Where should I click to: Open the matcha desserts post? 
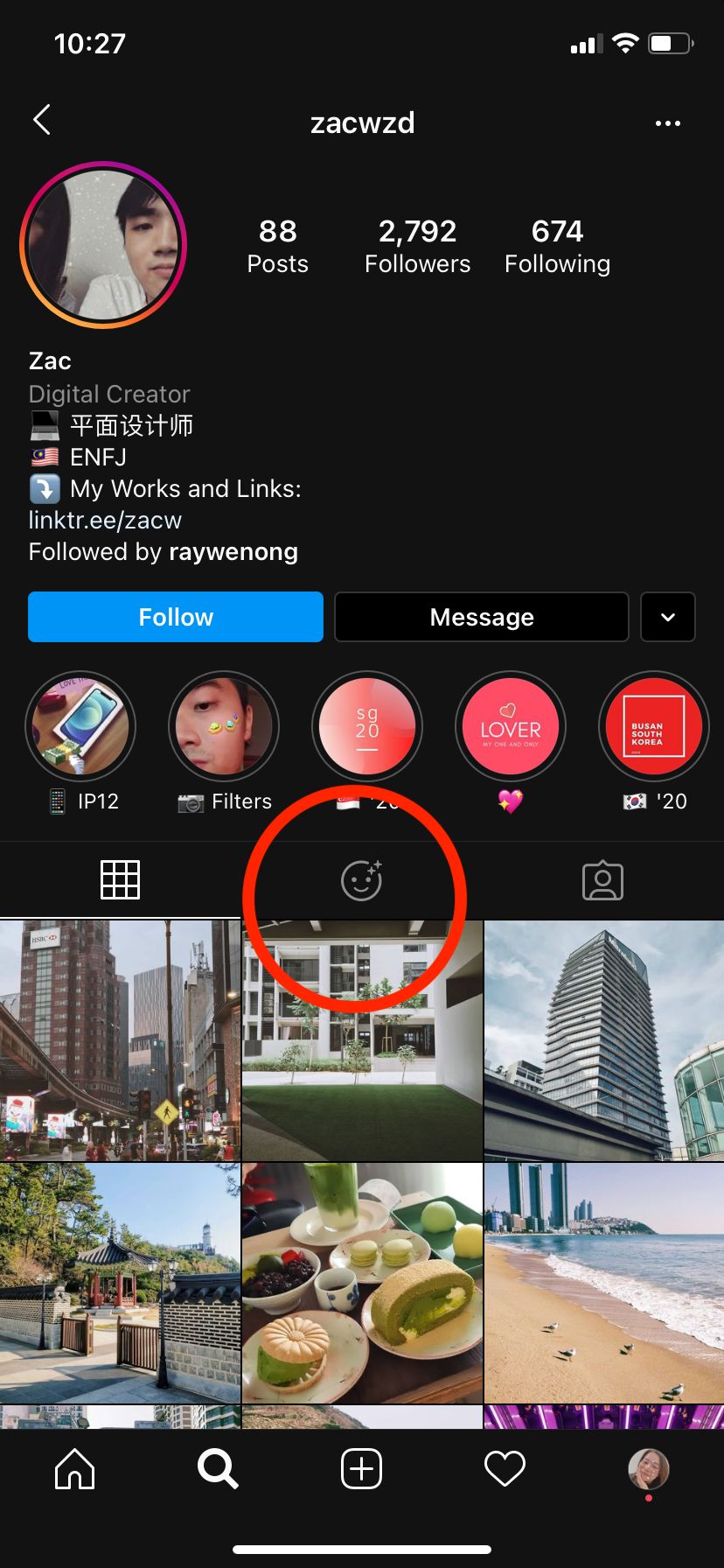tap(362, 1283)
